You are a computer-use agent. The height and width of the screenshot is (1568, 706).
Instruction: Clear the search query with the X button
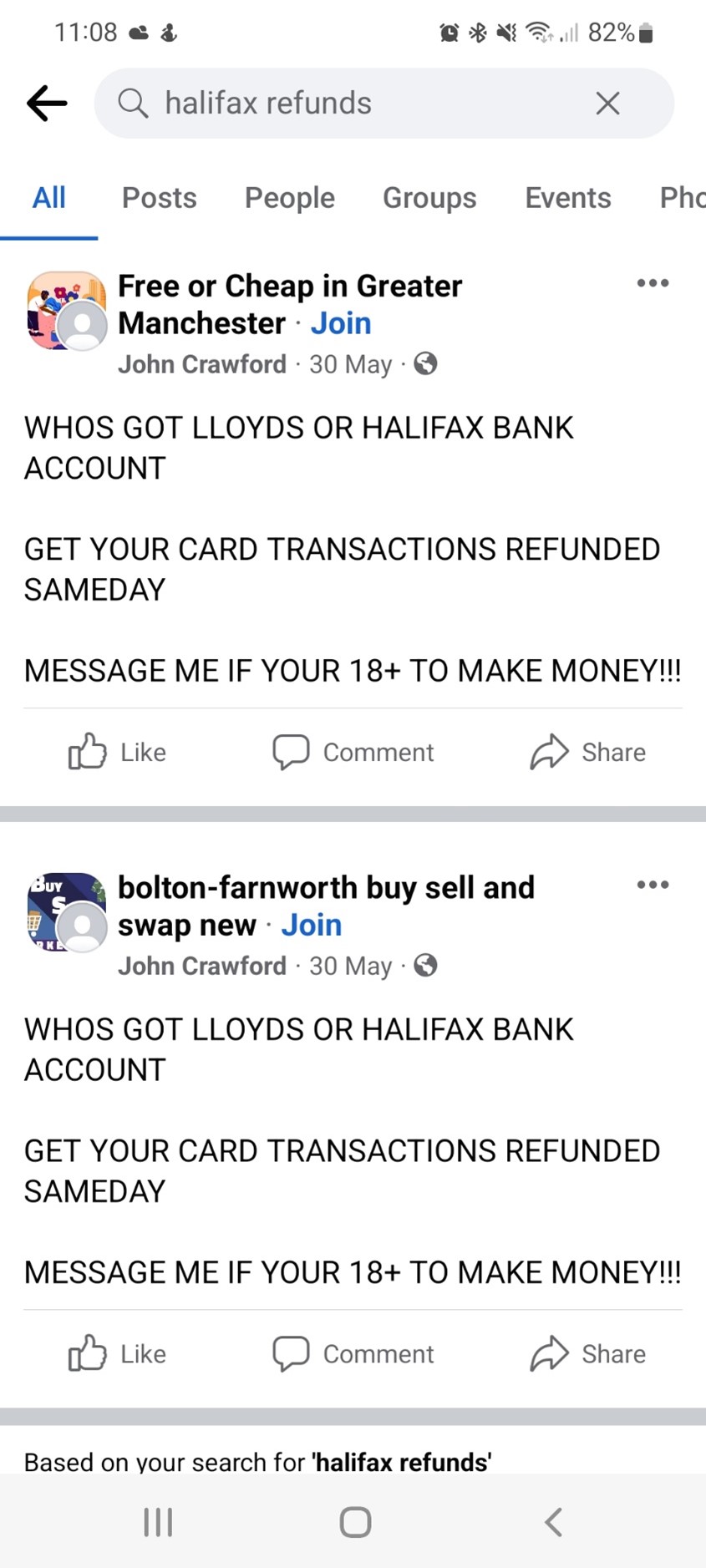[x=607, y=103]
